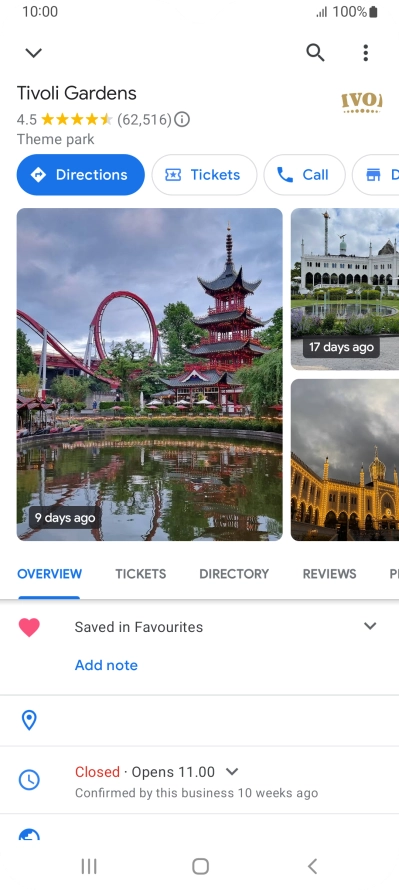
Task: Collapse the place sheet with the down chevron
Action: point(33,53)
